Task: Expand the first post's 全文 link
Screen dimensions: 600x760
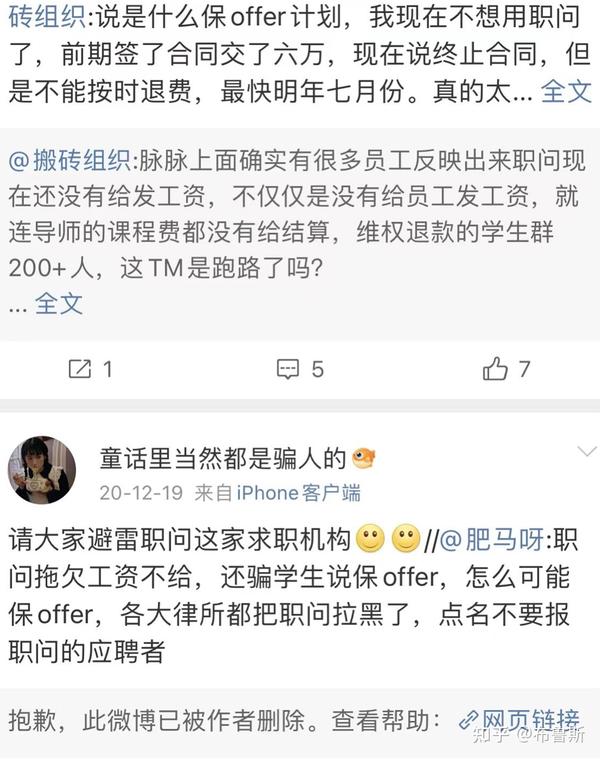Action: [x=566, y=92]
